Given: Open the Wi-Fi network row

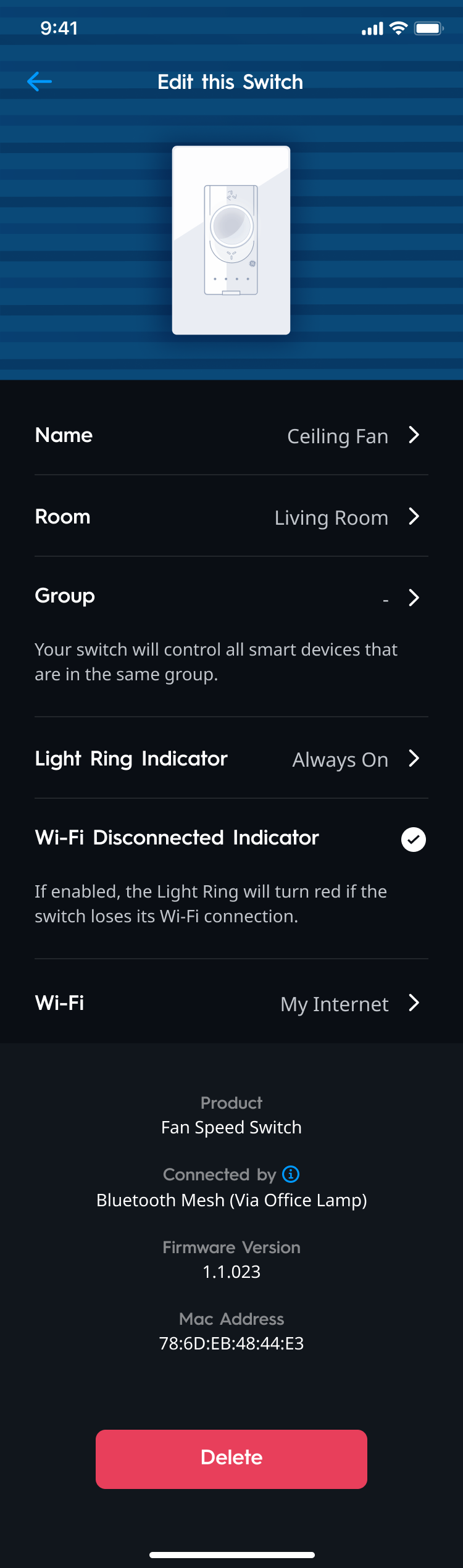Looking at the screenshot, I should click(x=231, y=1003).
